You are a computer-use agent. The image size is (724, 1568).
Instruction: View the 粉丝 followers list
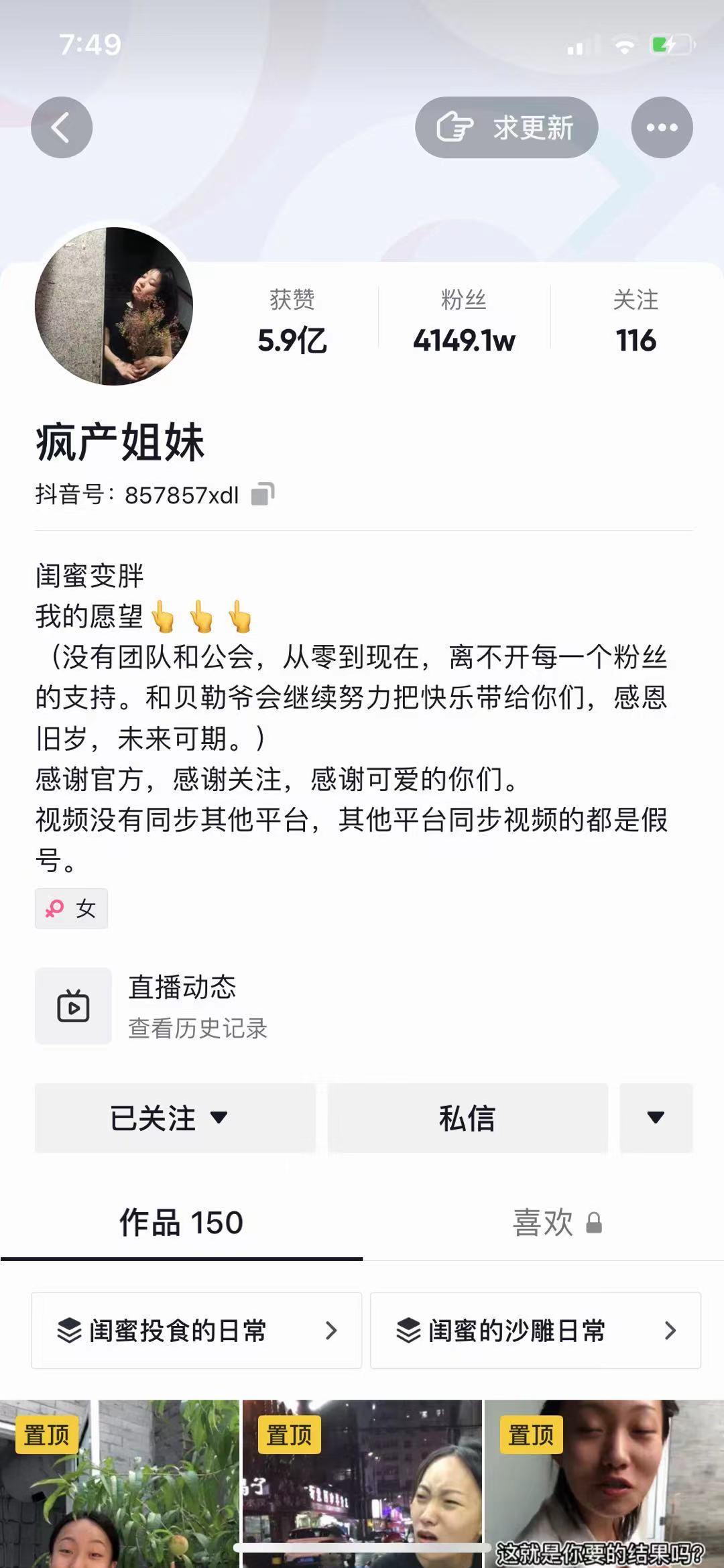point(464,322)
